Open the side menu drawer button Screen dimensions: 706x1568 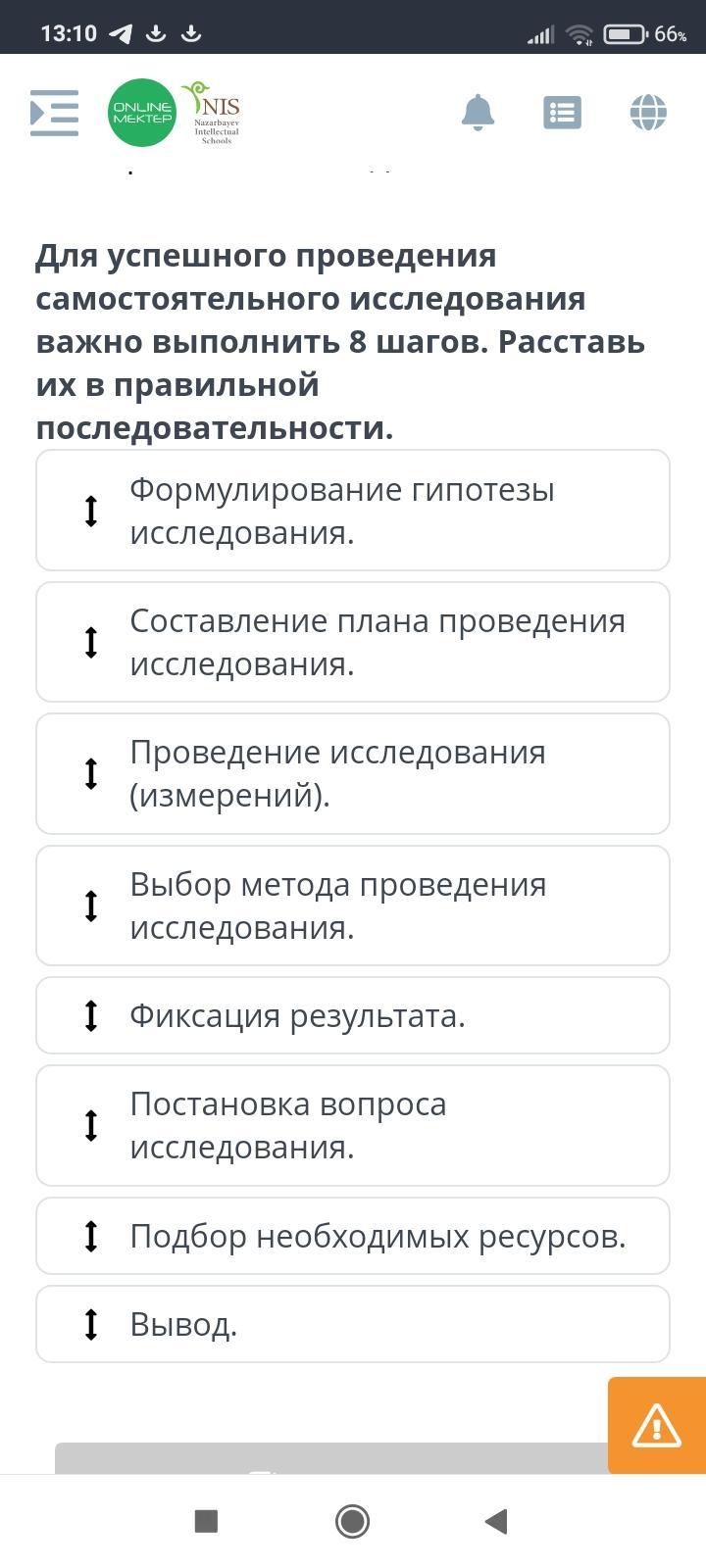(x=54, y=113)
